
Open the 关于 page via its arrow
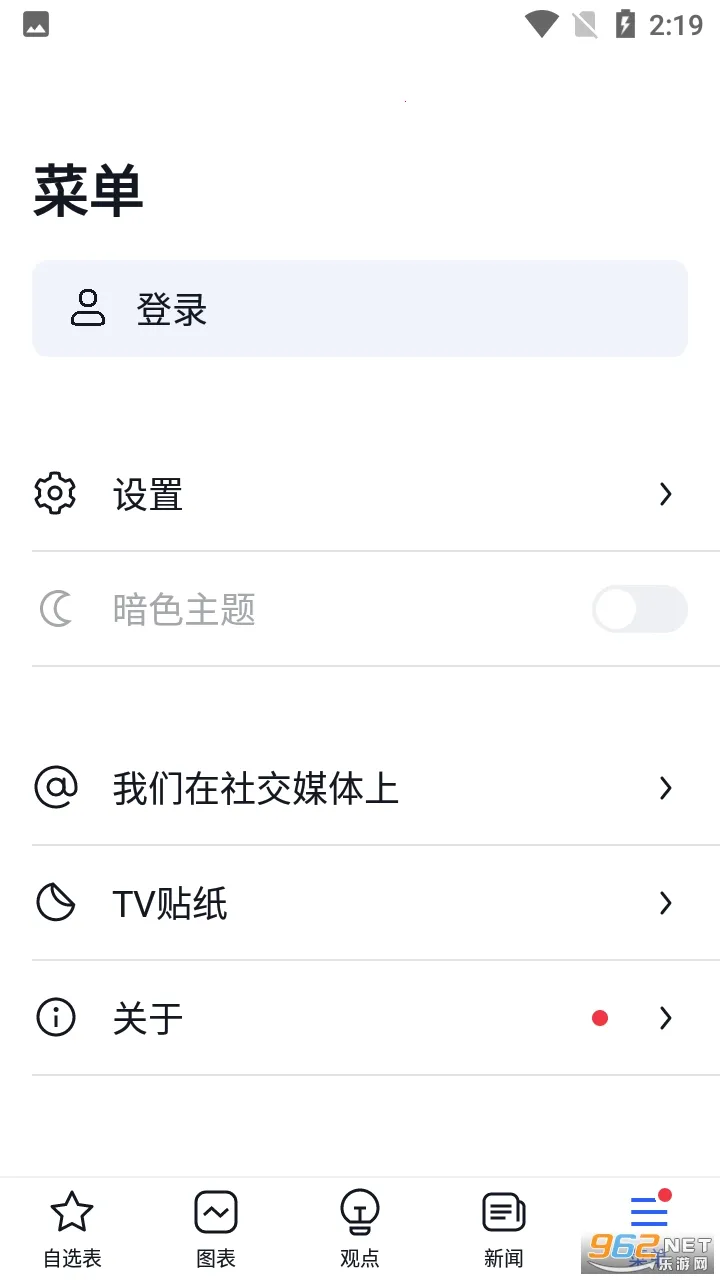coord(665,1017)
